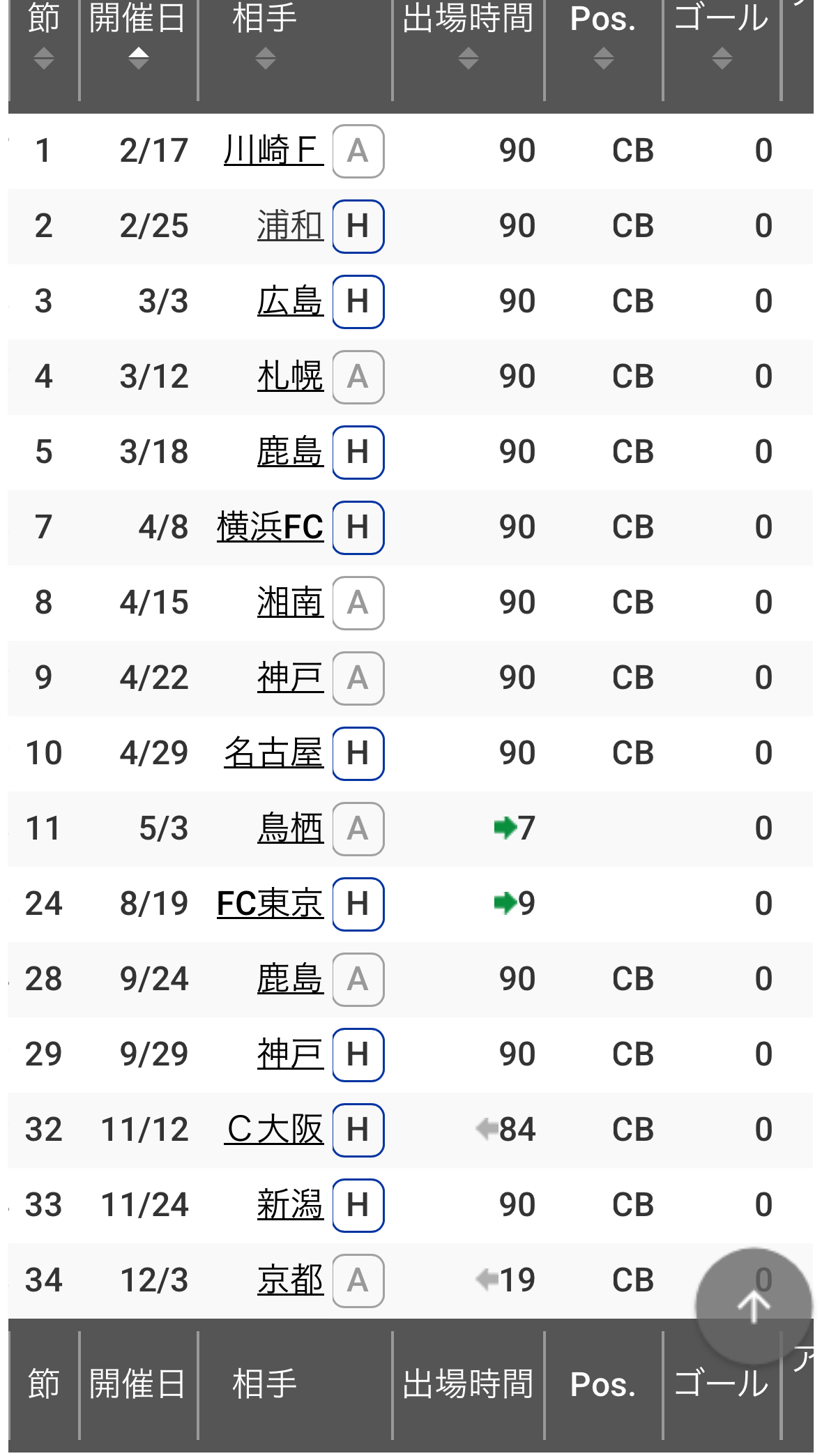The image size is (822, 1456).
Task: Open the 京都 opponent link
Action: click(290, 1280)
